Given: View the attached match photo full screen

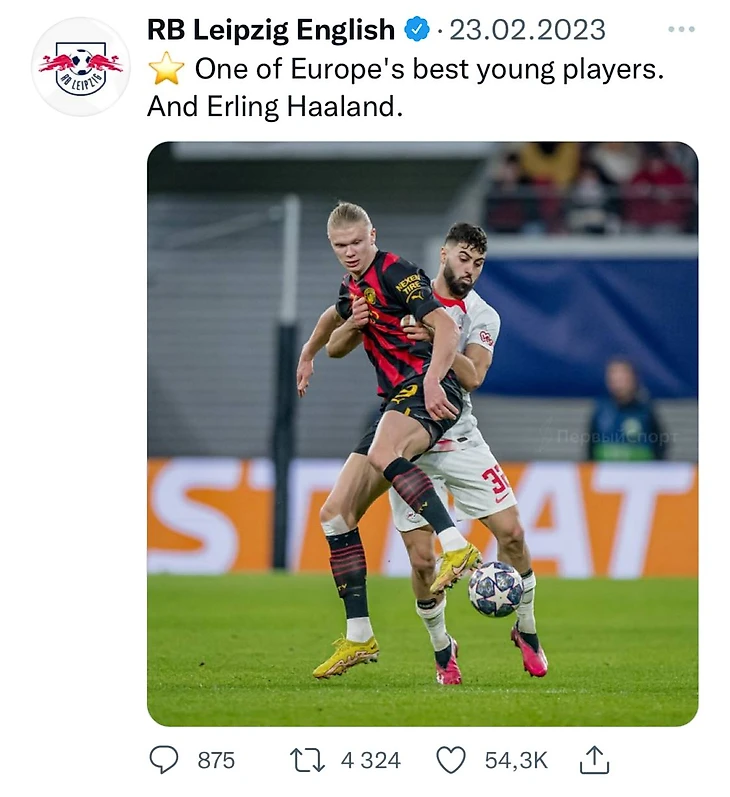Looking at the screenshot, I should point(422,433).
